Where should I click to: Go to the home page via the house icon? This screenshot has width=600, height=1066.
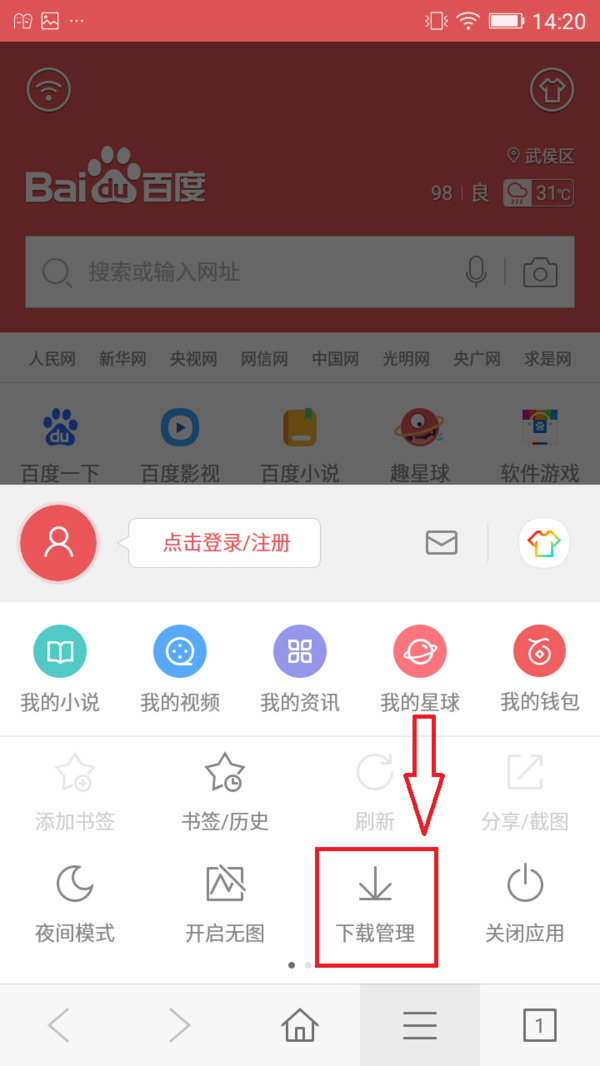coord(300,1025)
